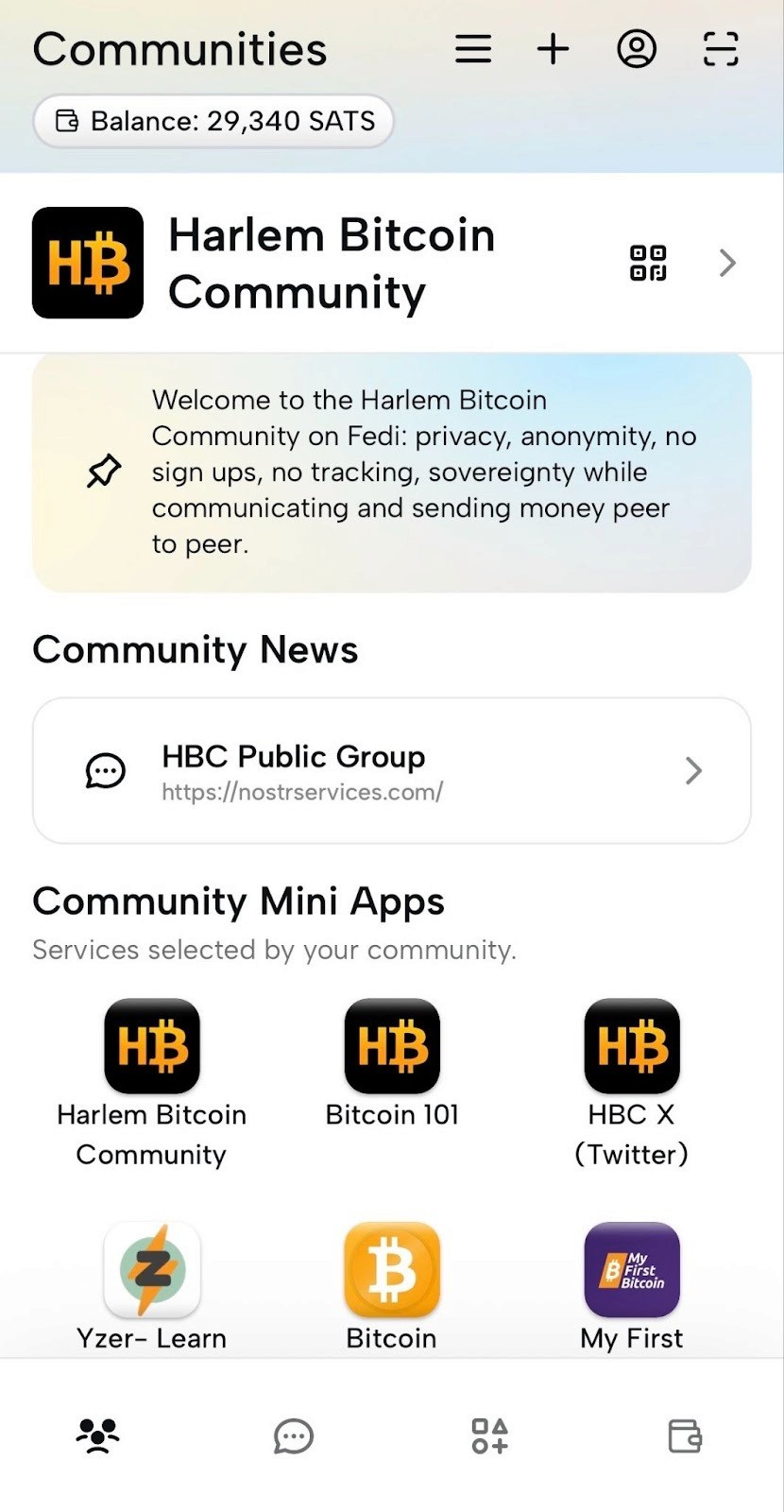Viewport: 784px width, 1512px height.
Task: Tap the Balance 29,340 SATS chip
Action: (213, 121)
